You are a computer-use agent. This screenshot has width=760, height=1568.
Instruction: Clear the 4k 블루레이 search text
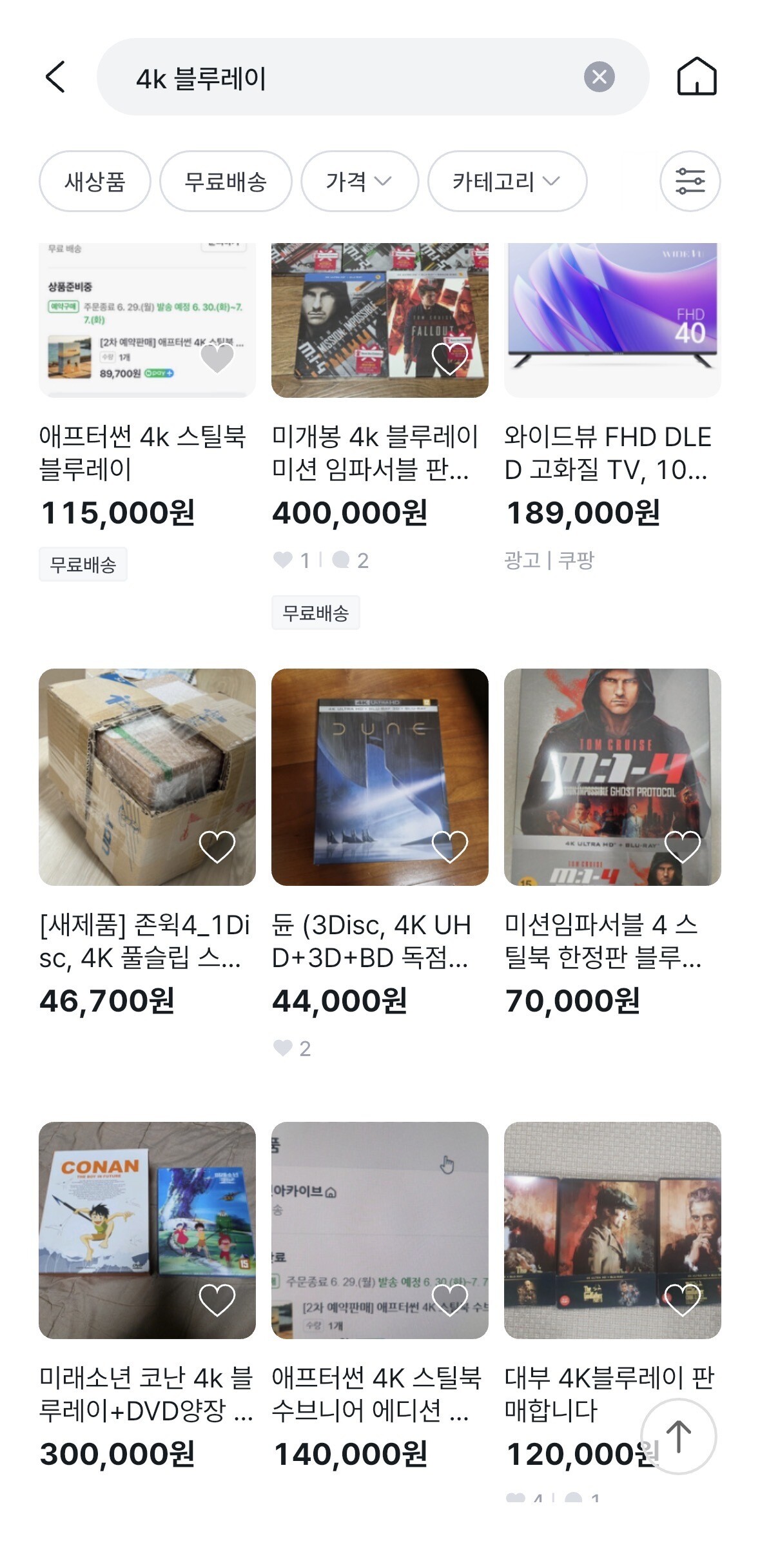point(599,77)
